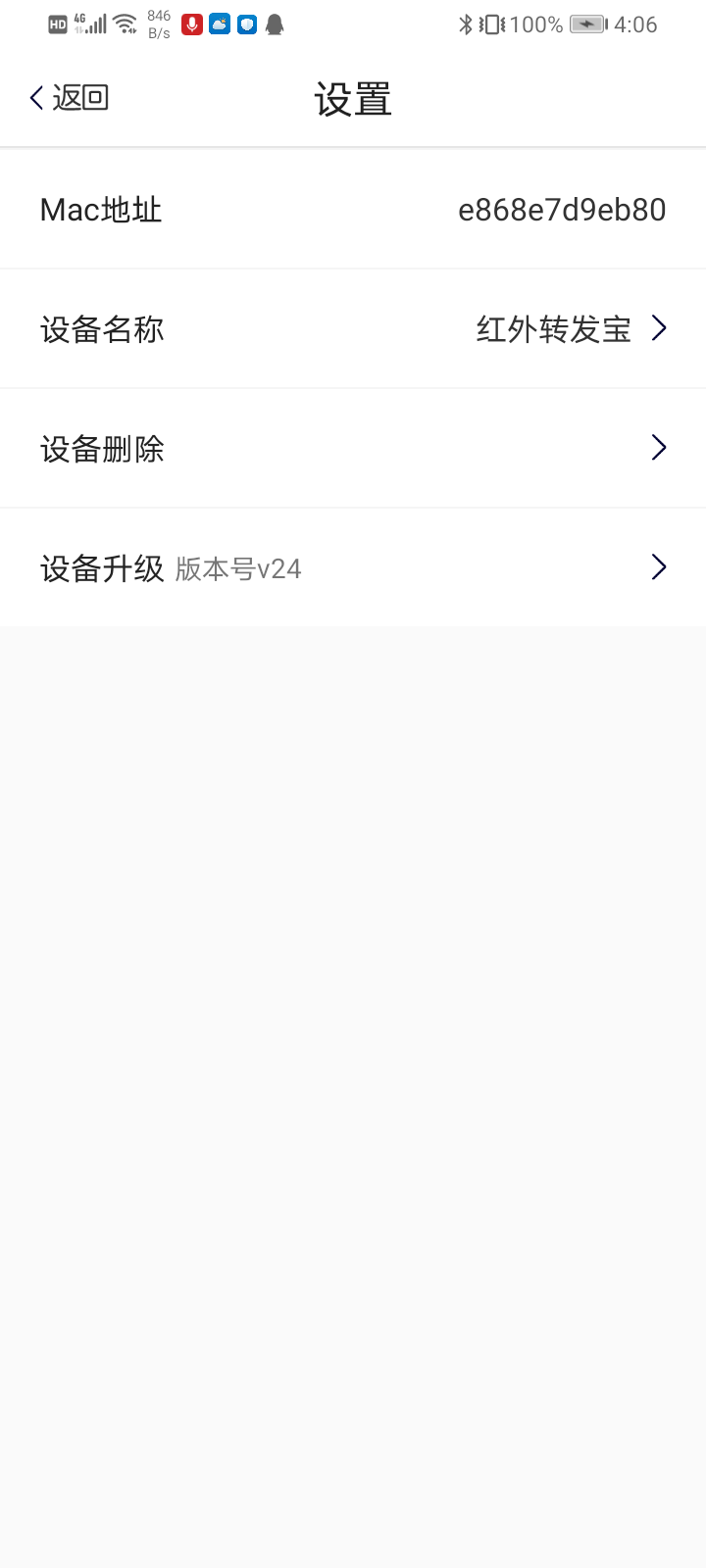Open the 设备名称 row to rename the device
Screen dimensions: 706x1568
pos(353,329)
